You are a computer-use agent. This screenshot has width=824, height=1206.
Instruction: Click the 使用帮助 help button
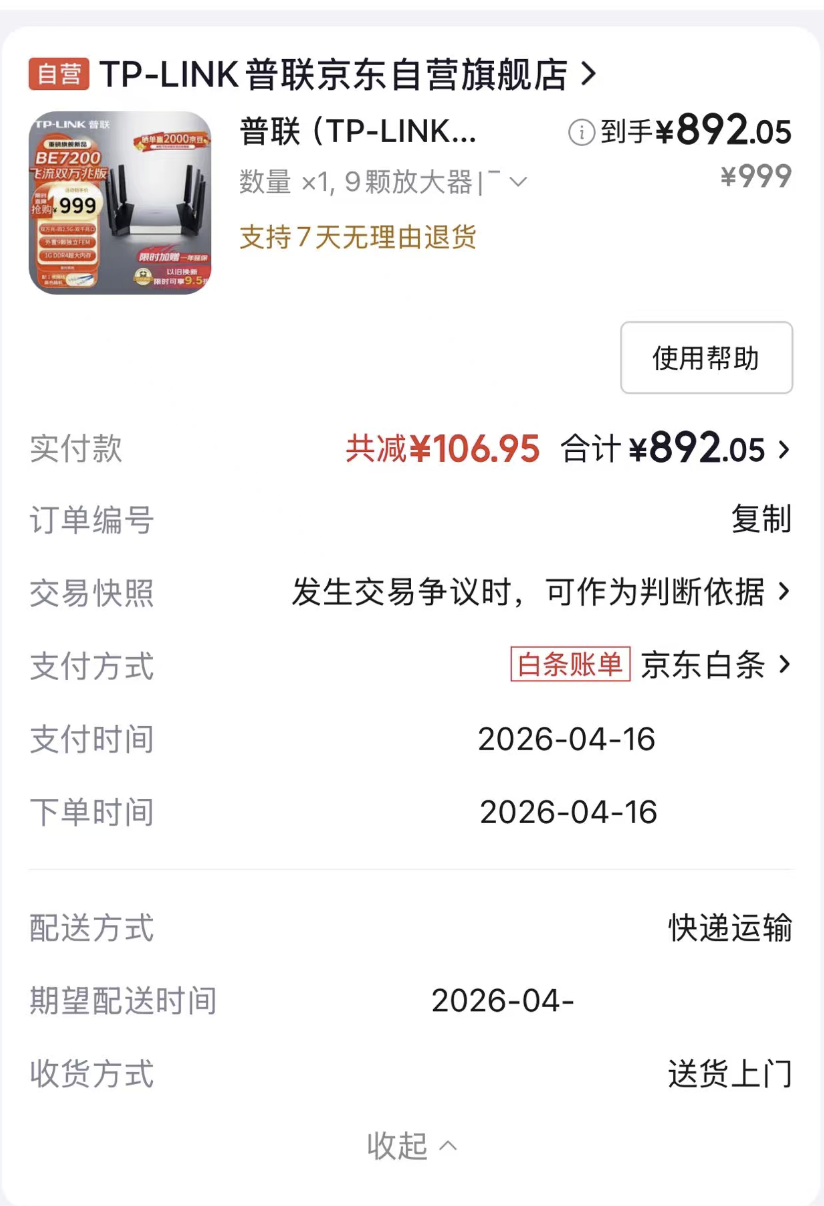[x=707, y=357]
